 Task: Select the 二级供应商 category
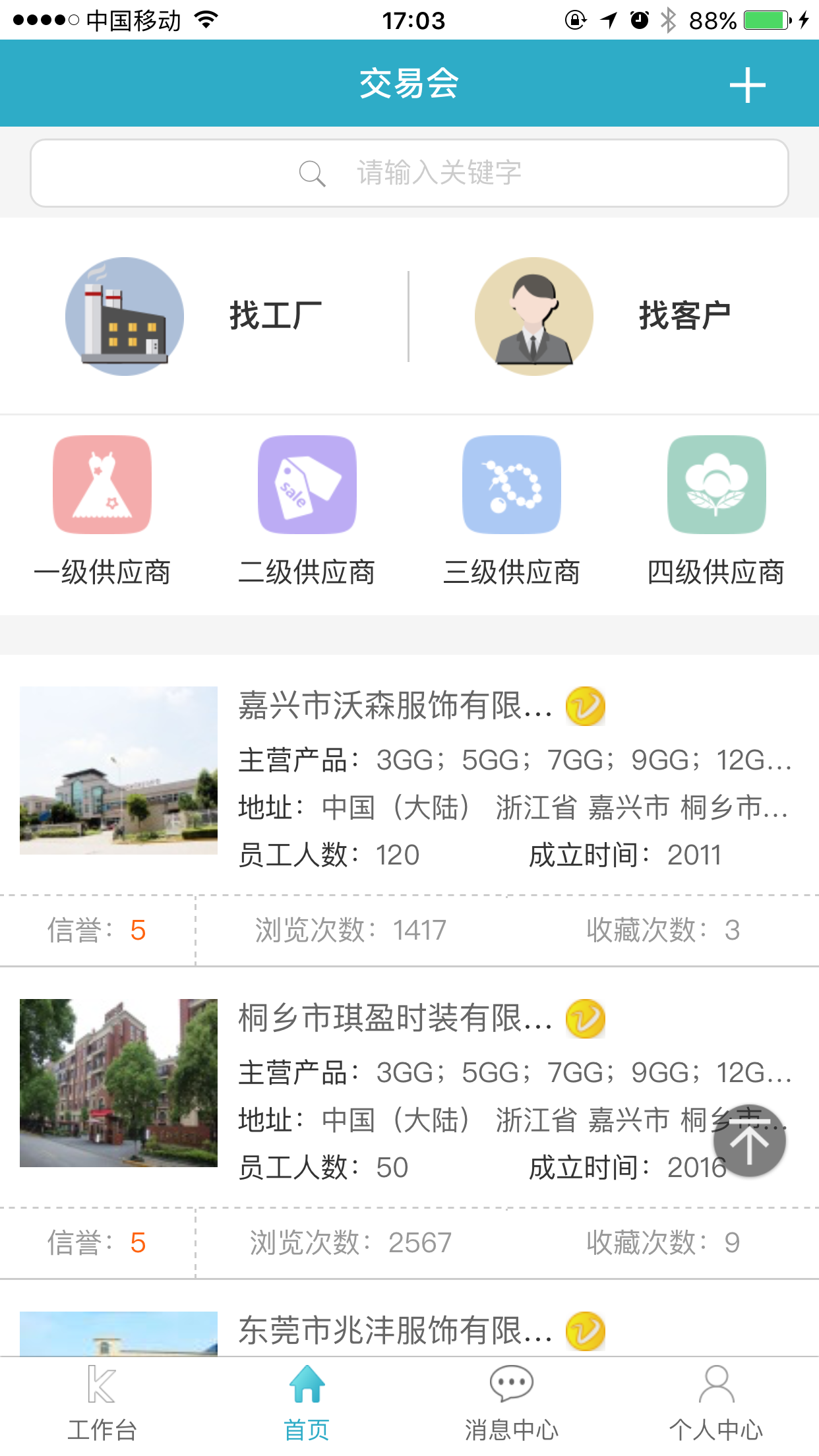click(307, 509)
